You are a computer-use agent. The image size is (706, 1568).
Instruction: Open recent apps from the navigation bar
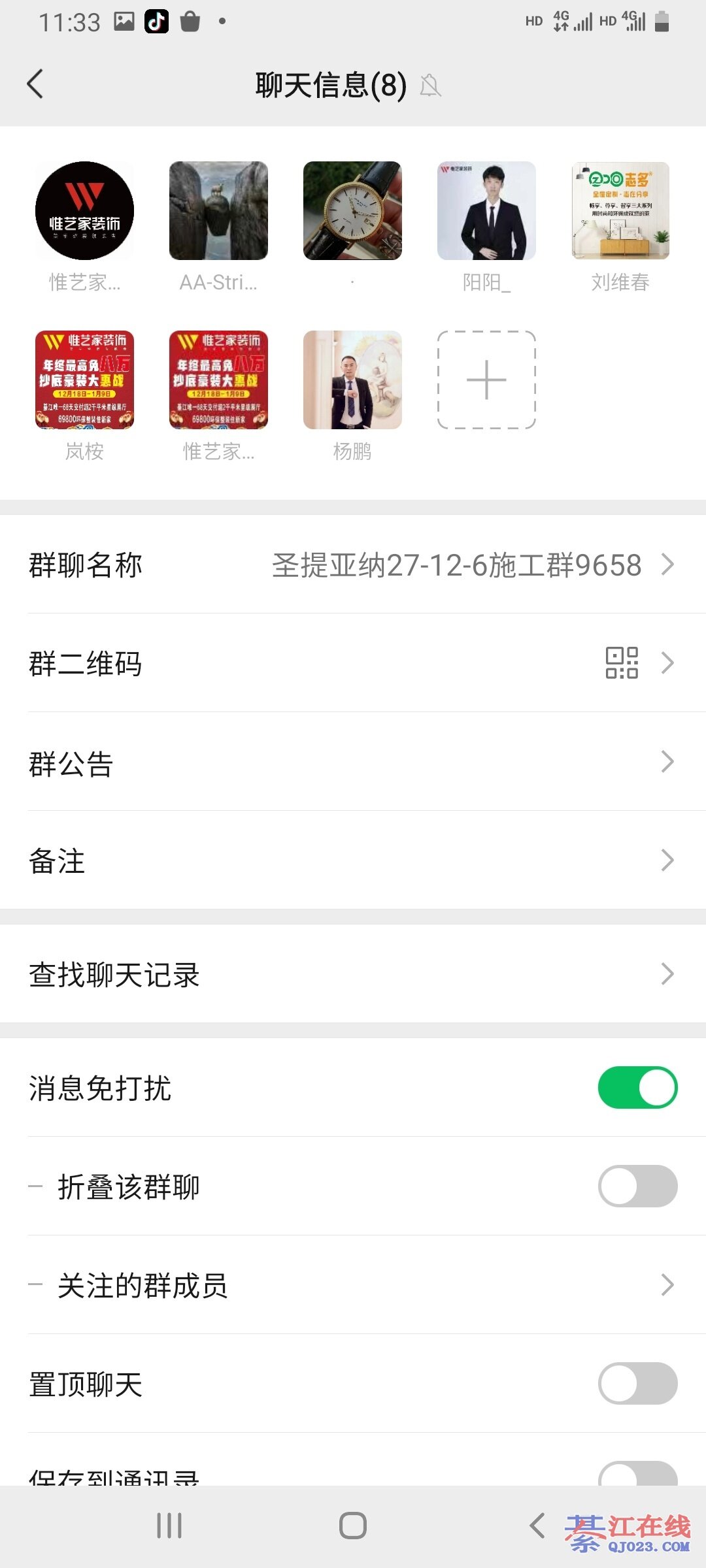point(169,1526)
